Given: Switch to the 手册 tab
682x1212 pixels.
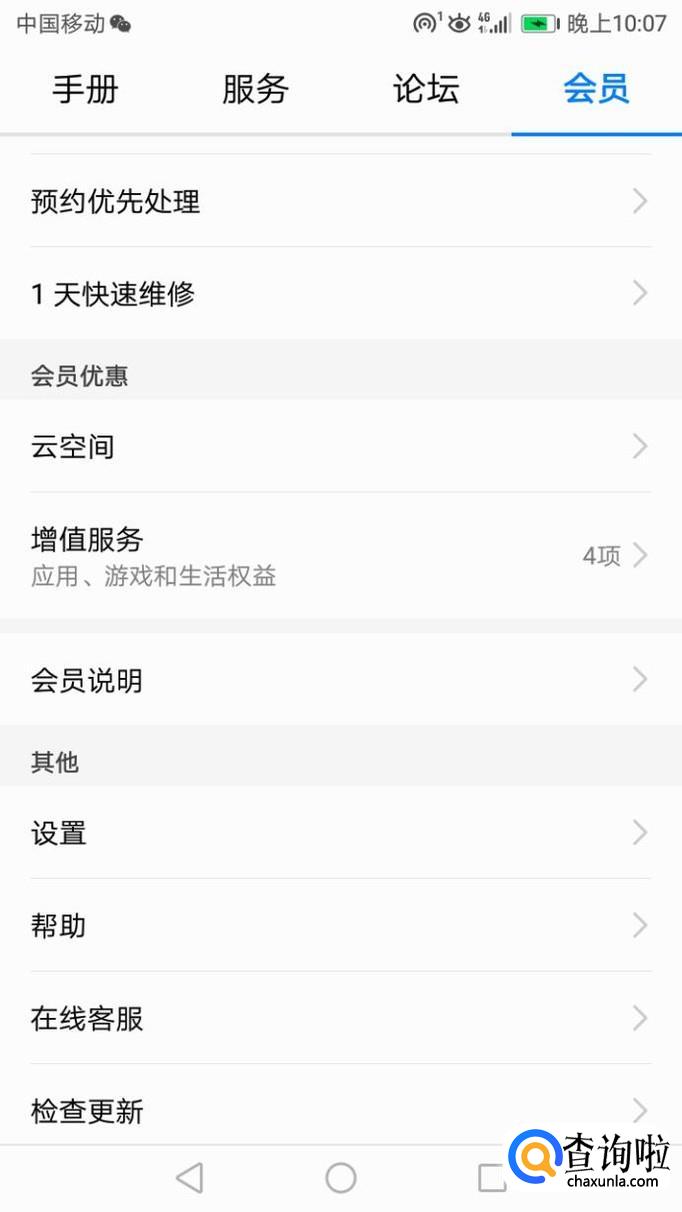Looking at the screenshot, I should click(x=86, y=89).
